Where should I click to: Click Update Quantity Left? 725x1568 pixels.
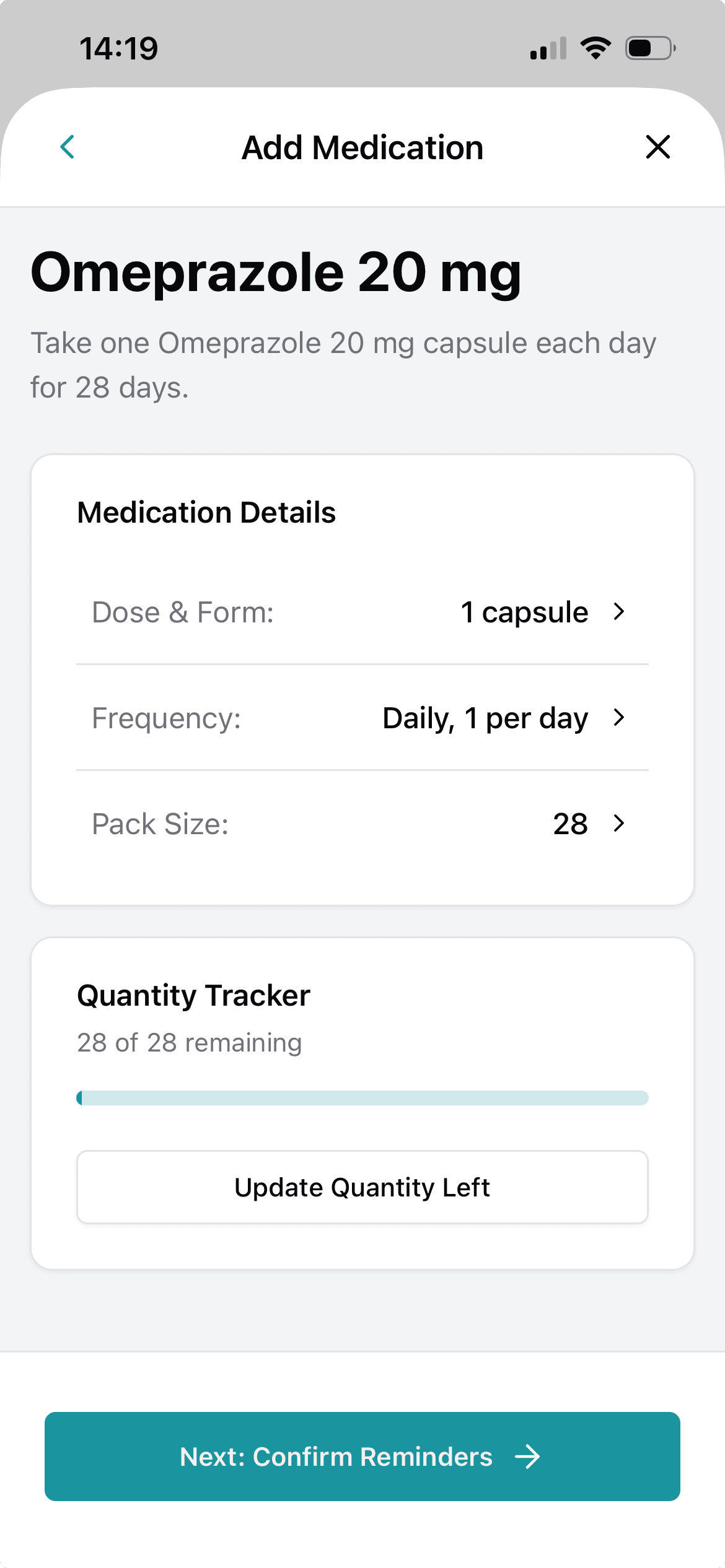362,1187
